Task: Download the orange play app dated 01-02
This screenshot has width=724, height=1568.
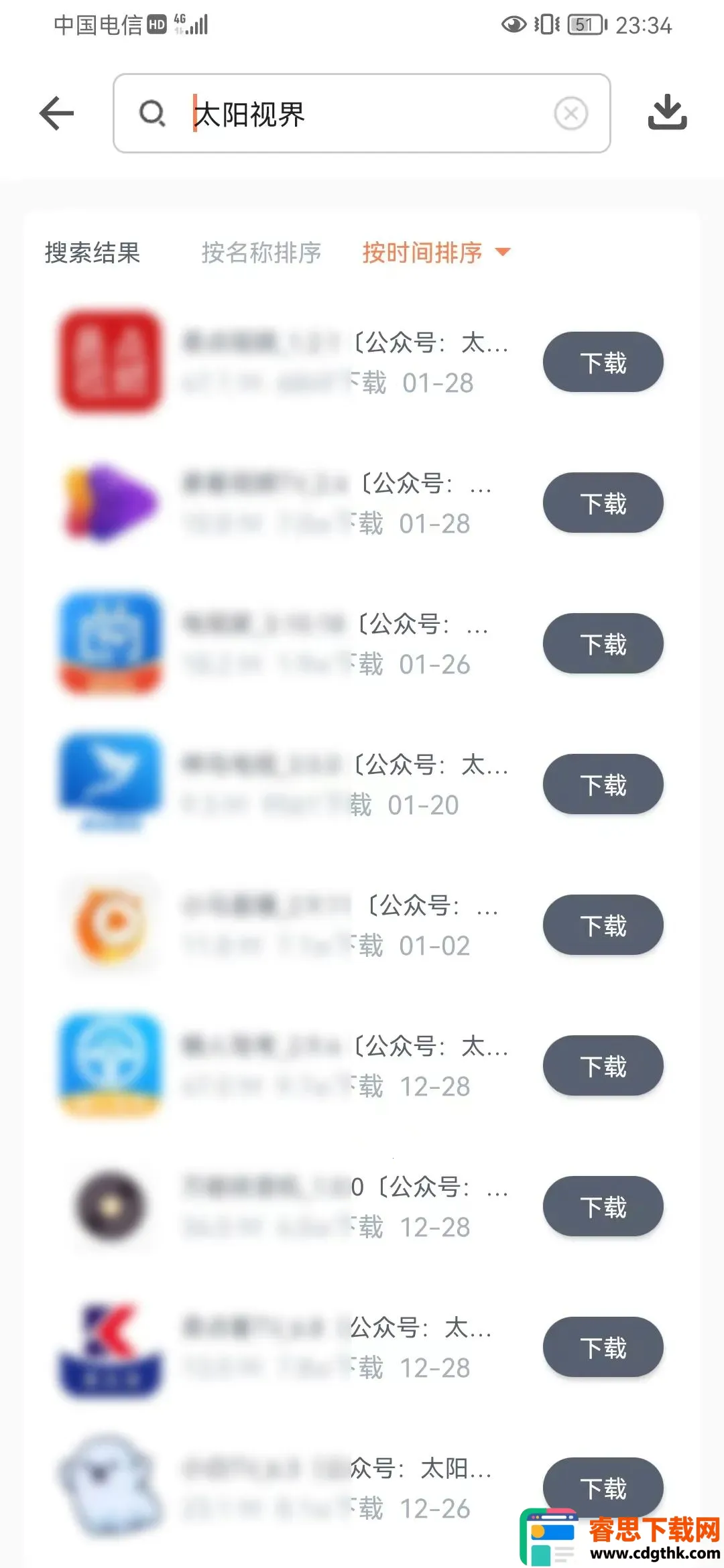Action: point(603,925)
